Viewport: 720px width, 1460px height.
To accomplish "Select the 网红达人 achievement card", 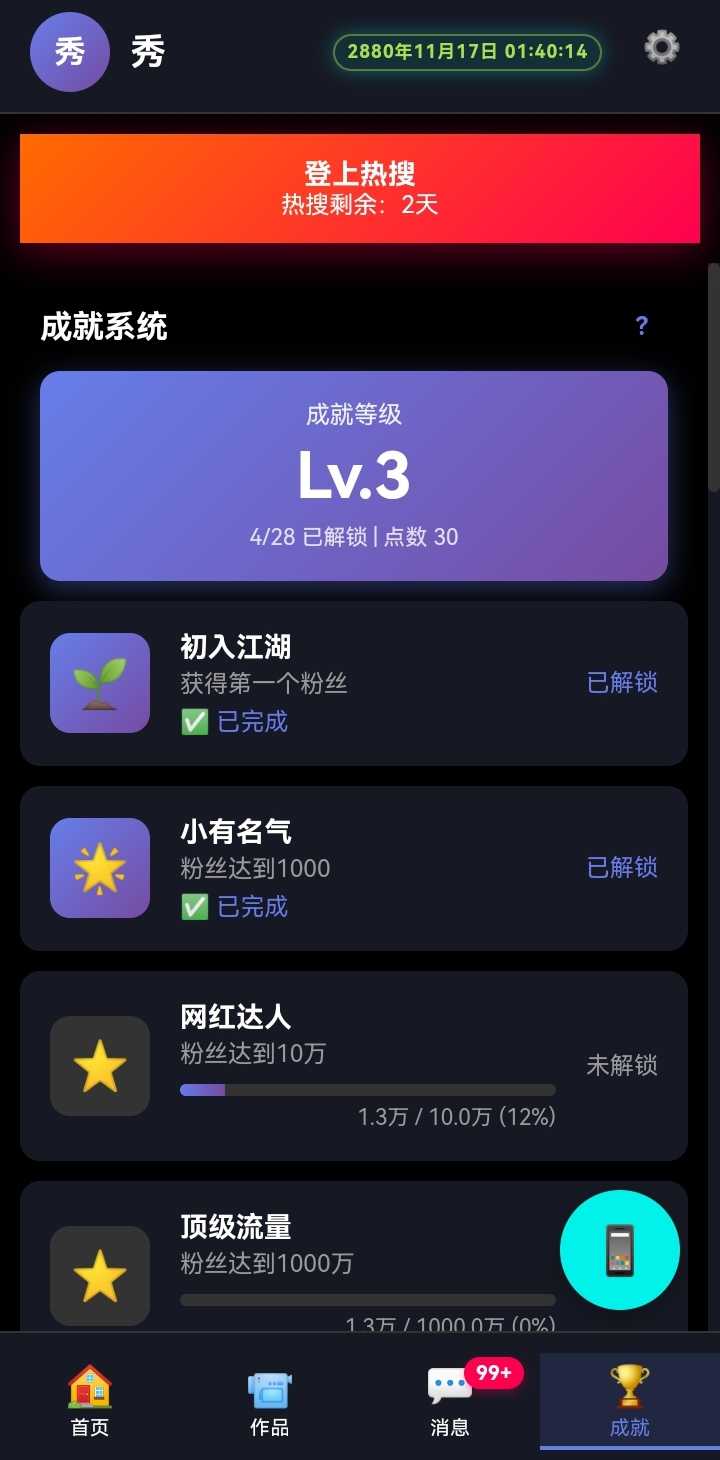I will (354, 1066).
